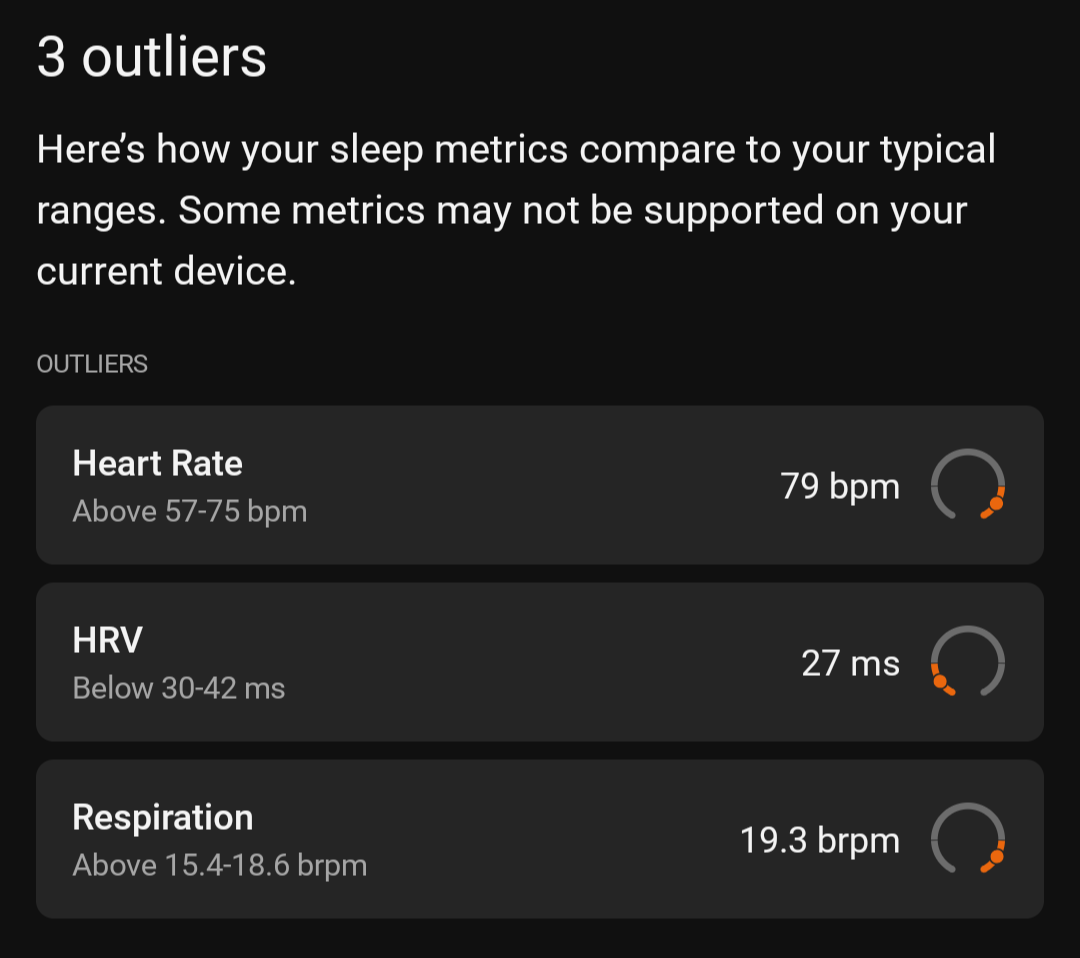Open the Heart Rate outlier card
1080x958 pixels.
click(x=539, y=485)
